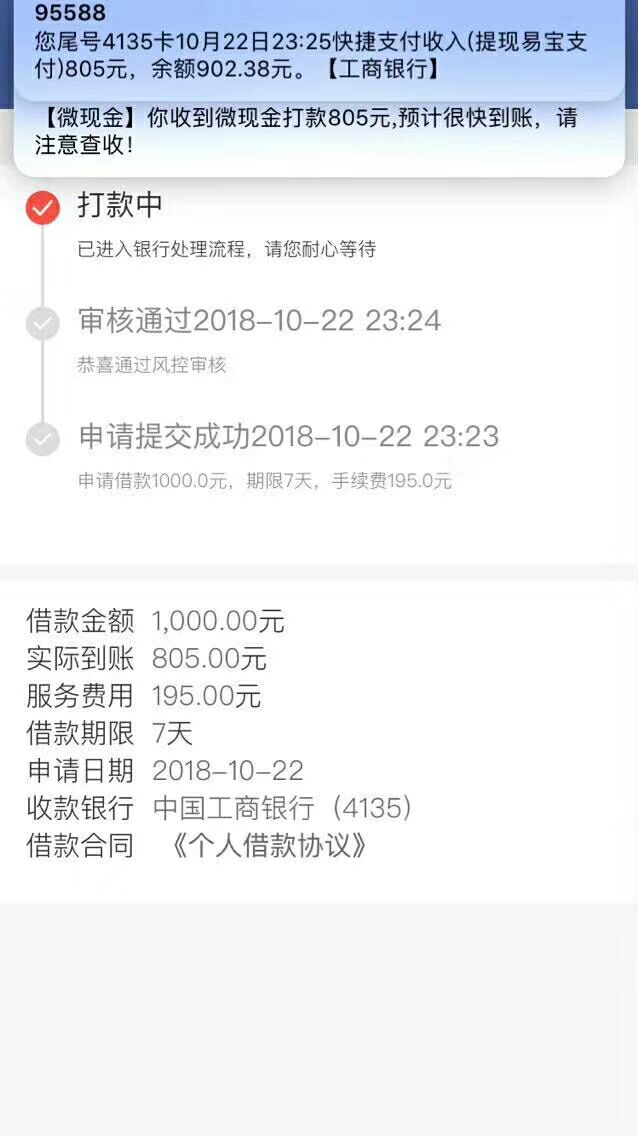Open the 95588 工商银行 SMS notification banner
Screen dimensions: 638x1136
point(319,50)
